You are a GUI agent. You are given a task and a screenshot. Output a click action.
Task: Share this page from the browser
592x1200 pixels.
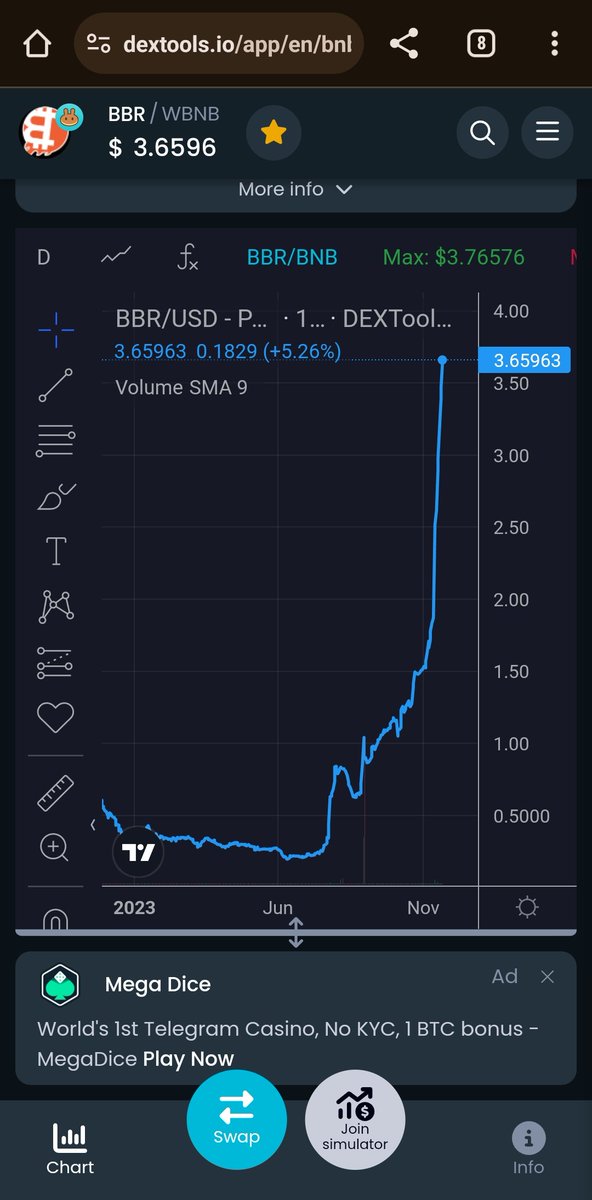(404, 44)
